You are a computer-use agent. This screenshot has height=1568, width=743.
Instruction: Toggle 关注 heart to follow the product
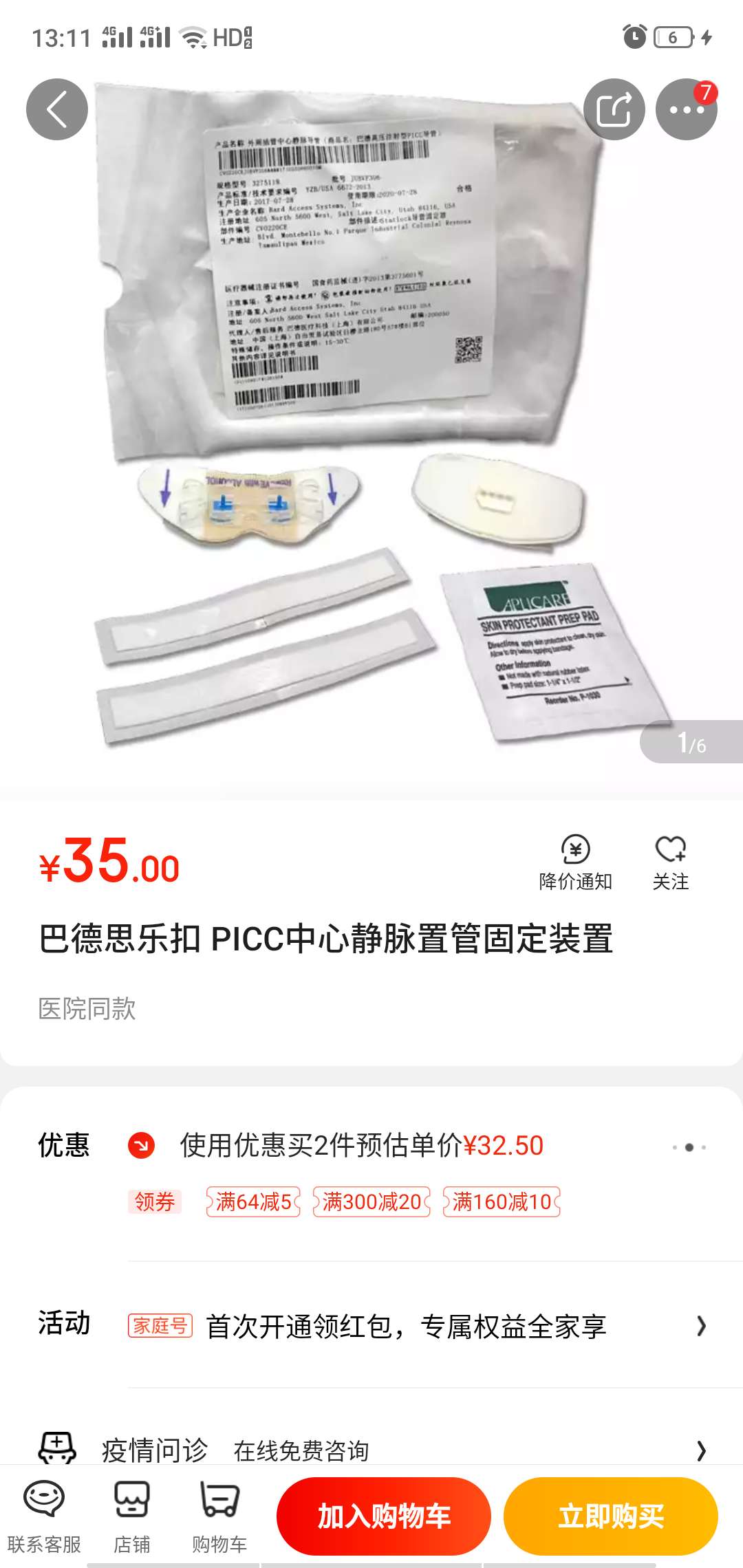pos(671,850)
